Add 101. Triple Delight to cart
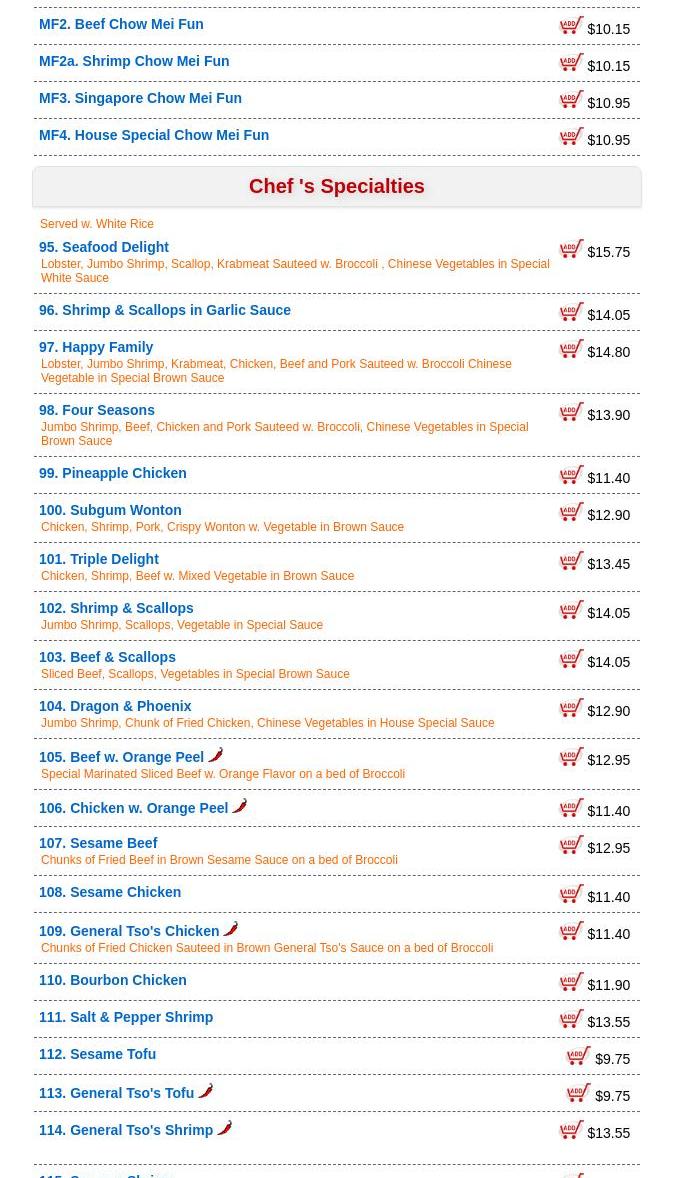Image resolution: width=675 pixels, height=1178 pixels. pos(572,560)
